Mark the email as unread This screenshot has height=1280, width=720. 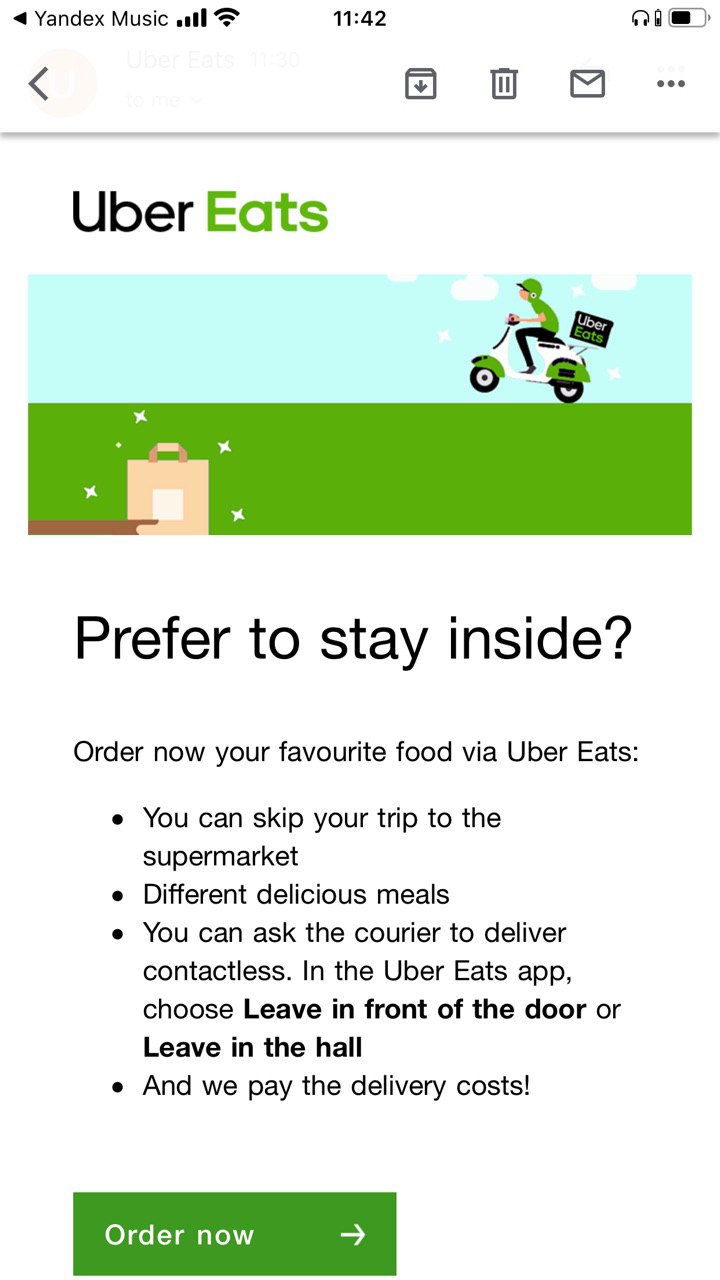(587, 84)
